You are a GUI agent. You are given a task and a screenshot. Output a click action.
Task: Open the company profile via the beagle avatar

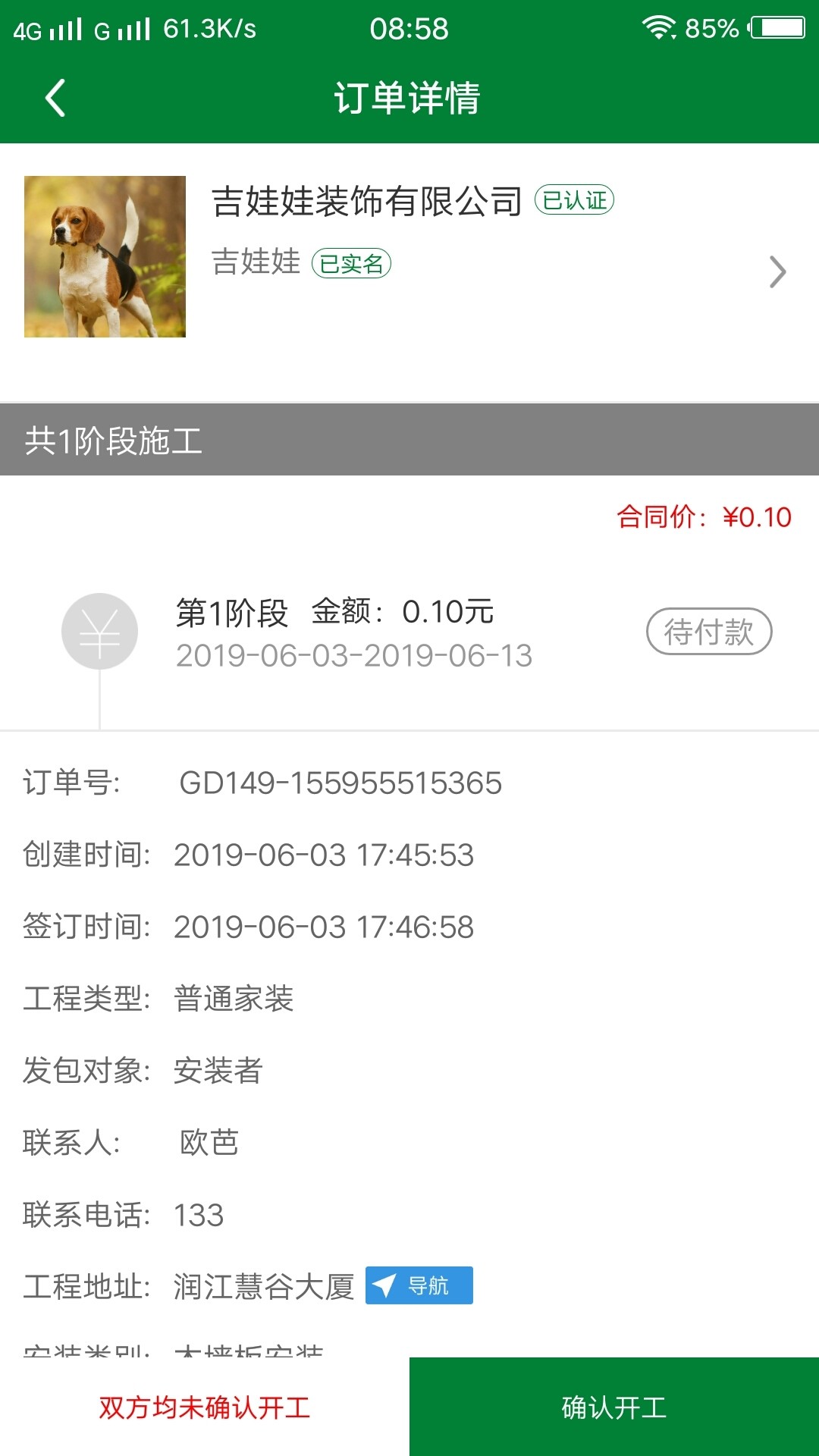pos(104,256)
